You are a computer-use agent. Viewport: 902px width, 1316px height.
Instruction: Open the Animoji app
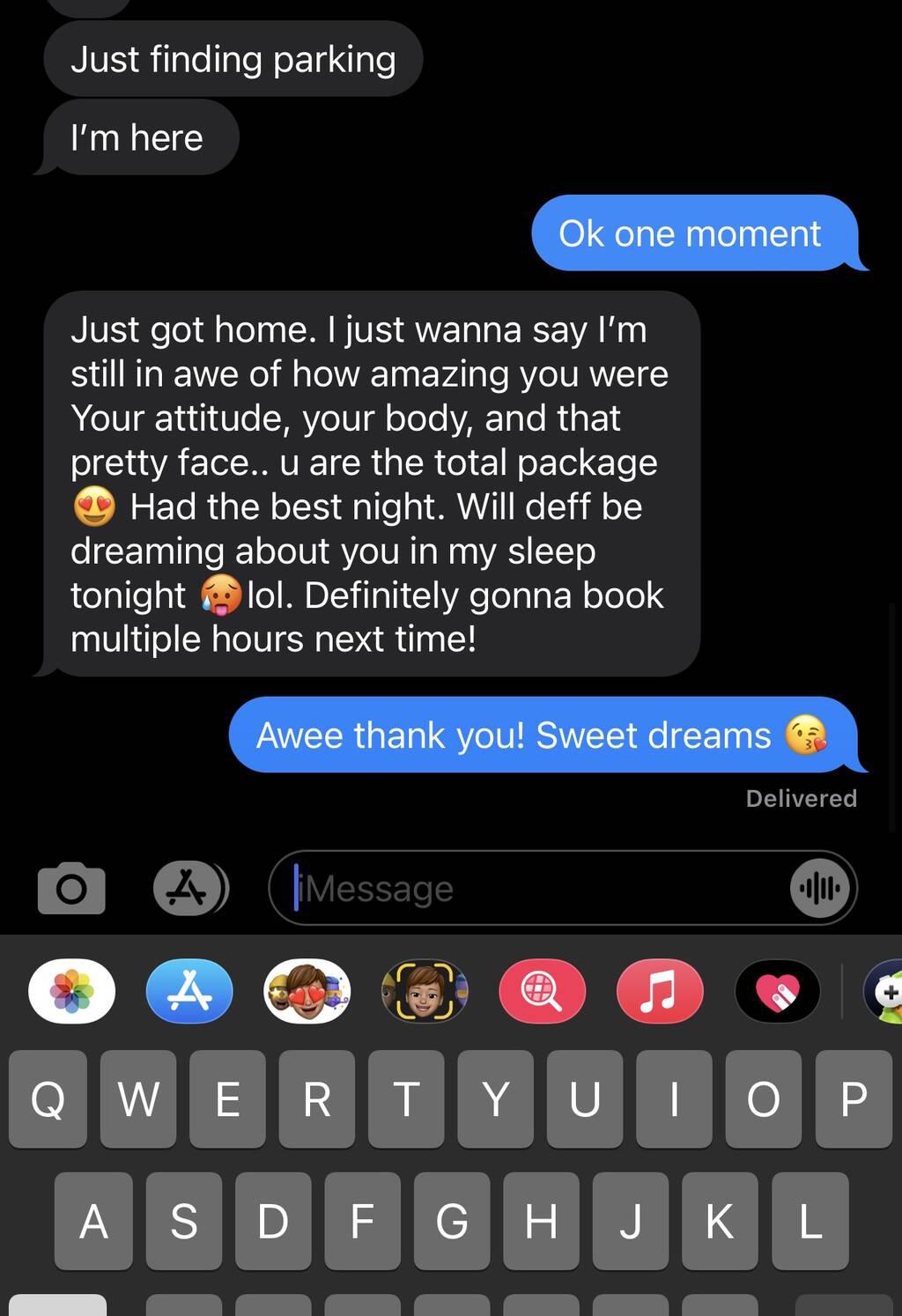coord(425,991)
